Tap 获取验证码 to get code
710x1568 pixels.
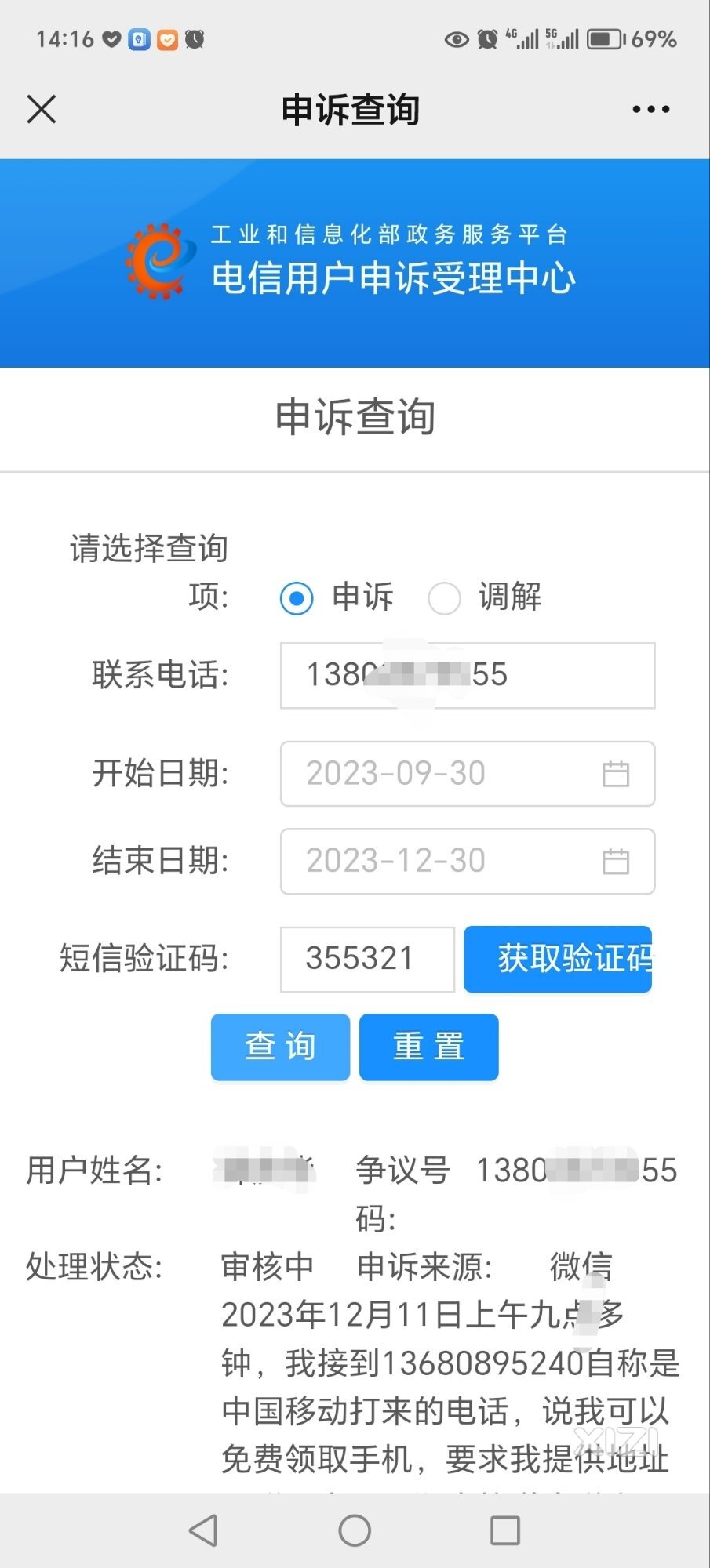tap(558, 959)
